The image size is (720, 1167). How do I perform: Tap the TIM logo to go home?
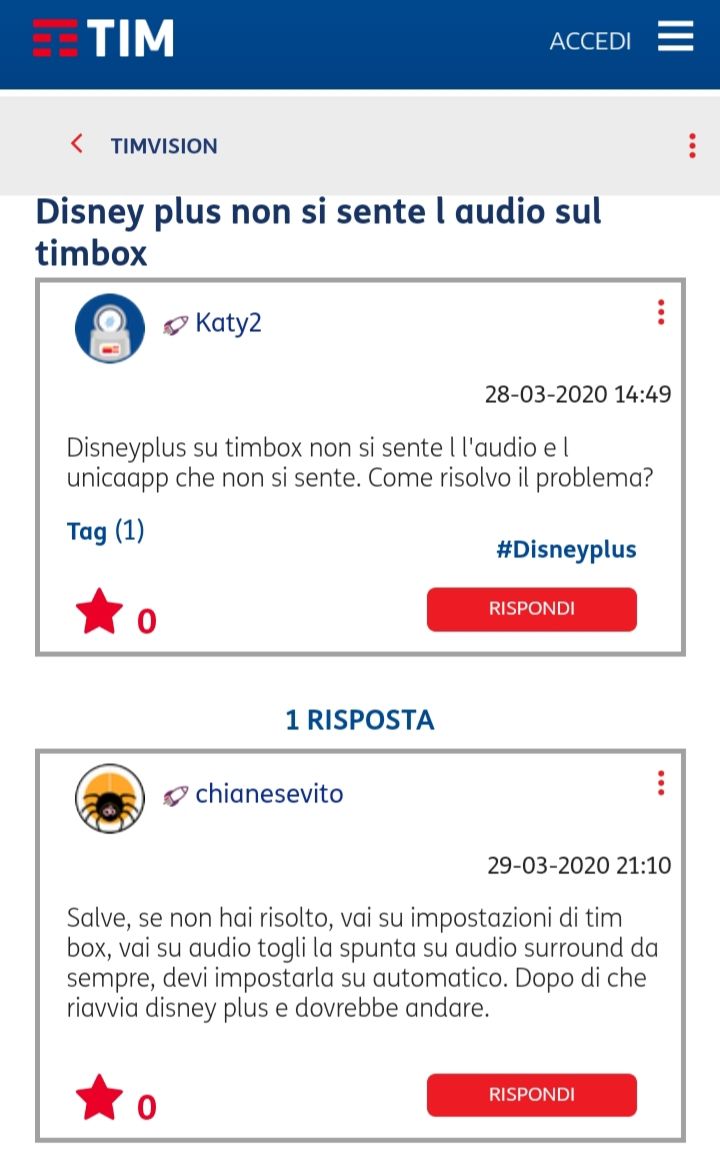[x=103, y=39]
